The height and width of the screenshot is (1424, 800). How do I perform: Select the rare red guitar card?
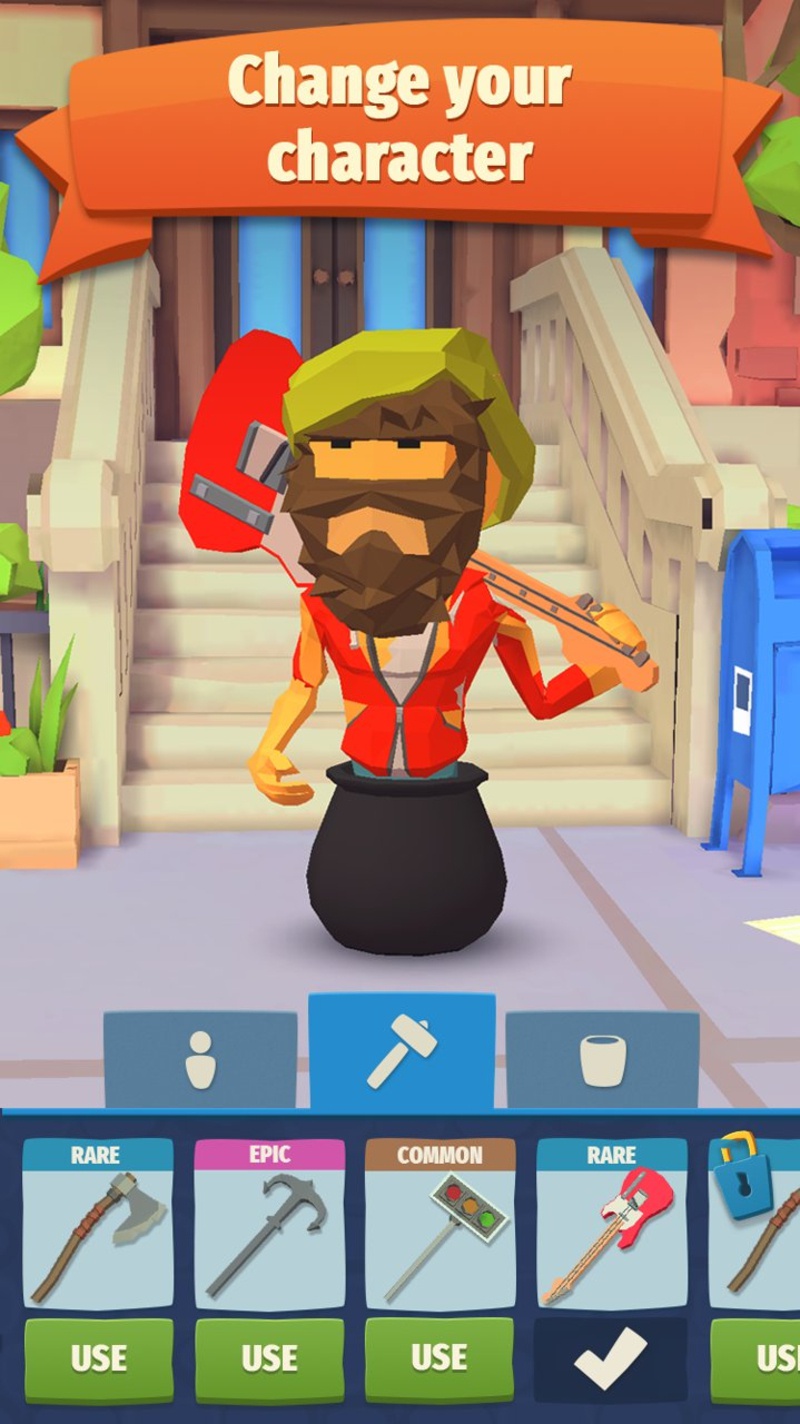tap(611, 1225)
